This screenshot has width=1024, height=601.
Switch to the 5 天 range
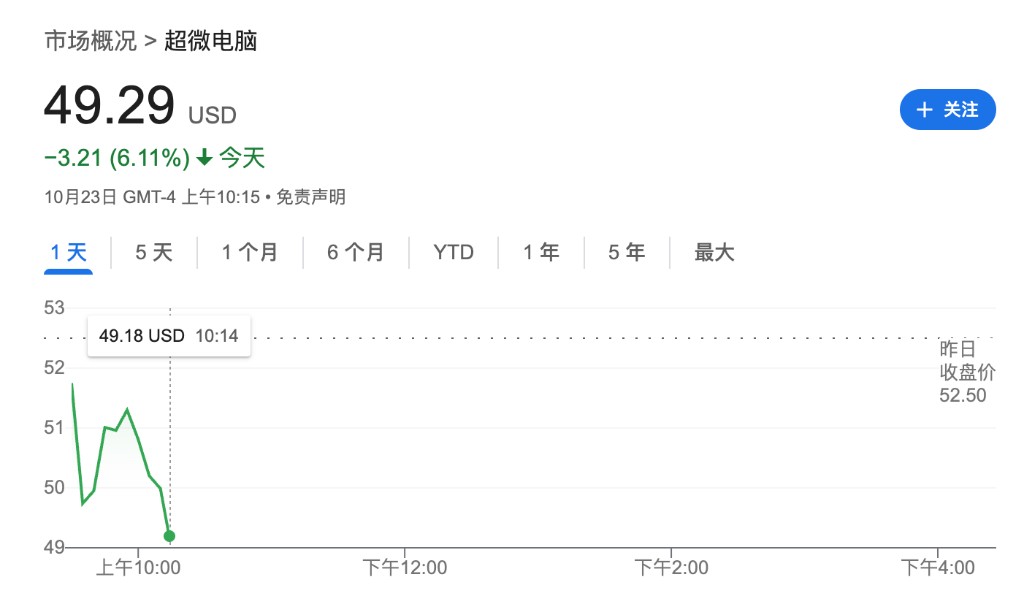[154, 252]
